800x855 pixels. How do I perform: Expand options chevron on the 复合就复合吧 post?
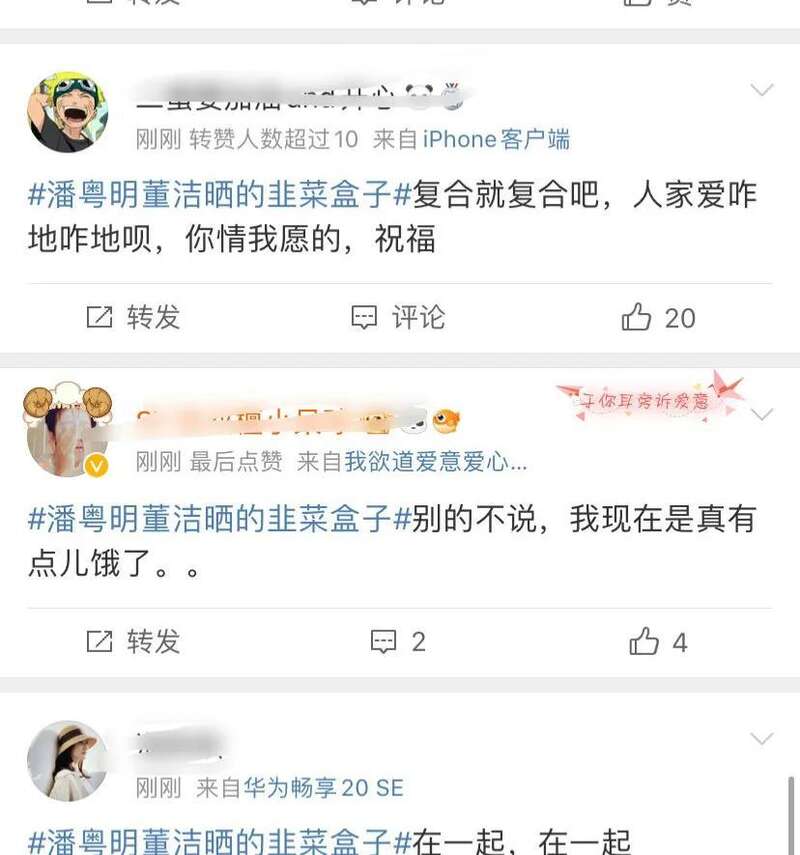[762, 91]
